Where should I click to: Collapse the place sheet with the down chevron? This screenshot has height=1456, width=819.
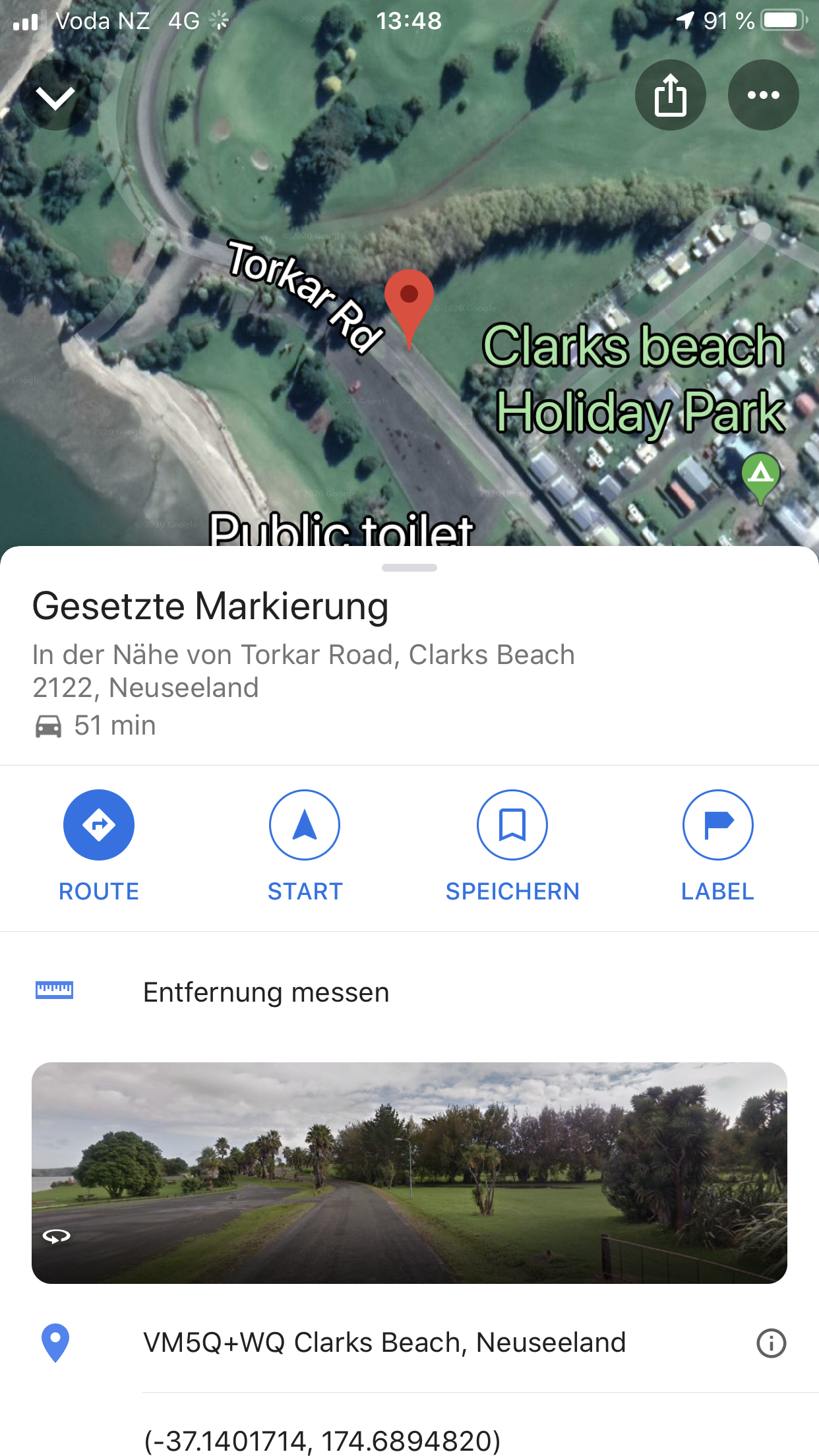point(55,96)
